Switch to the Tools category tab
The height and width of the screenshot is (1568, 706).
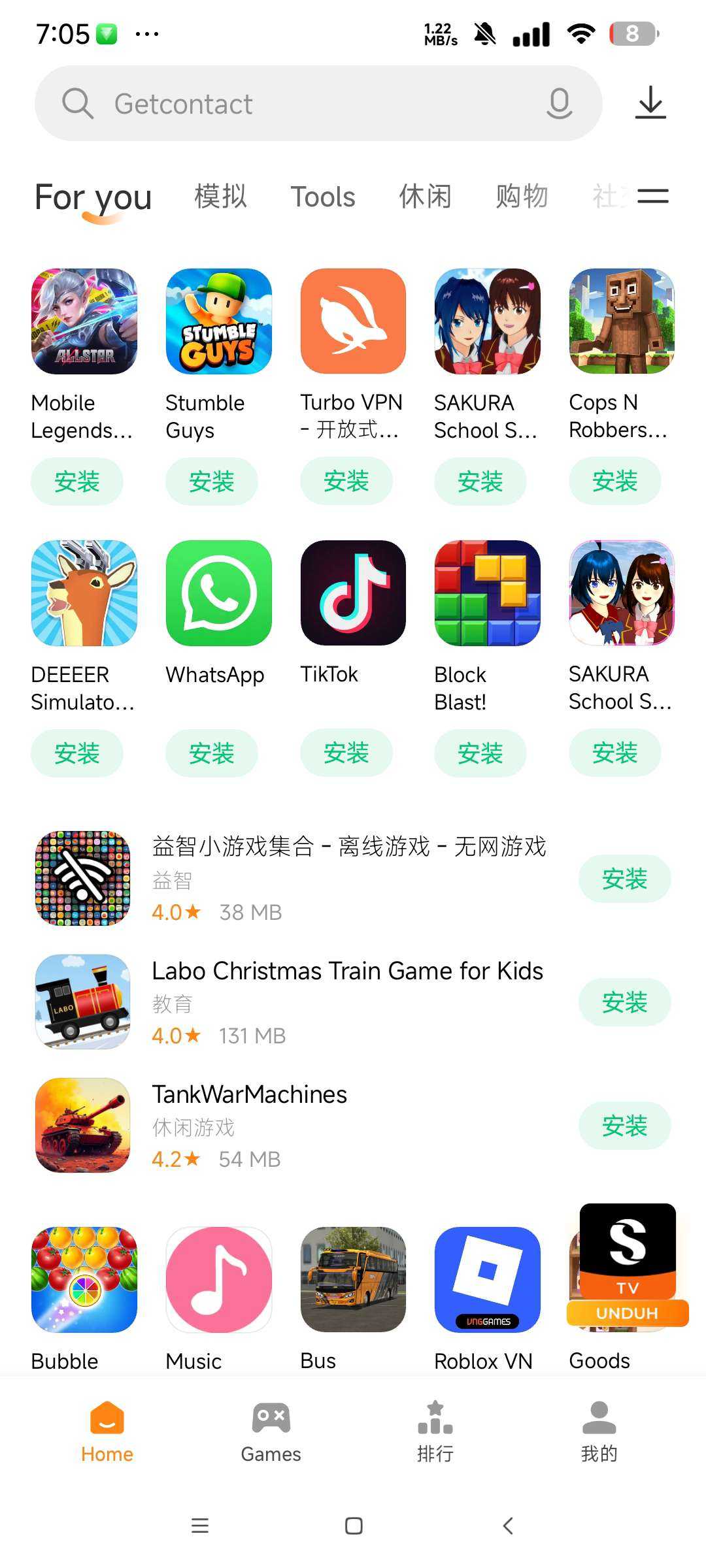[x=323, y=197]
